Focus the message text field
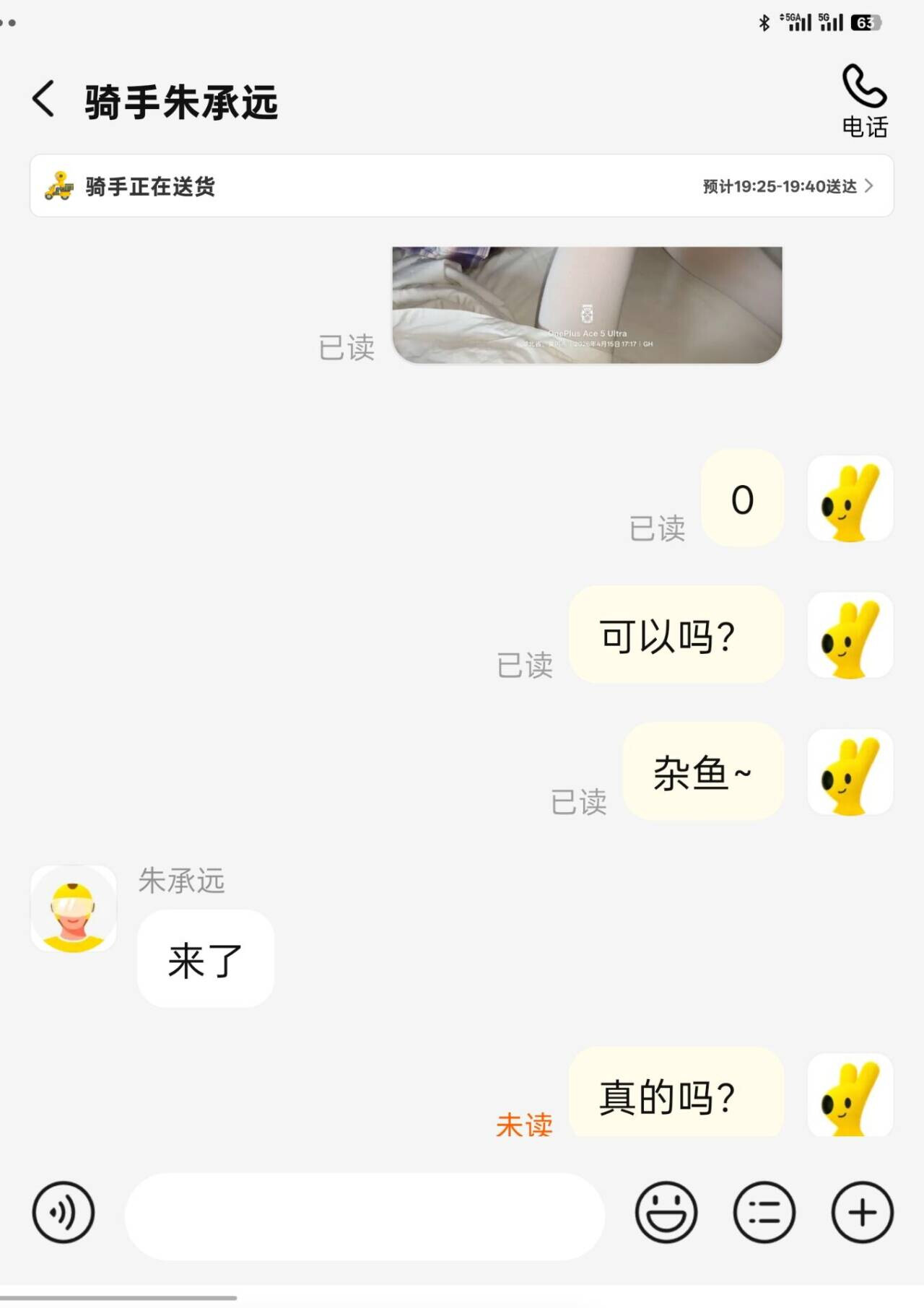 [365, 1216]
